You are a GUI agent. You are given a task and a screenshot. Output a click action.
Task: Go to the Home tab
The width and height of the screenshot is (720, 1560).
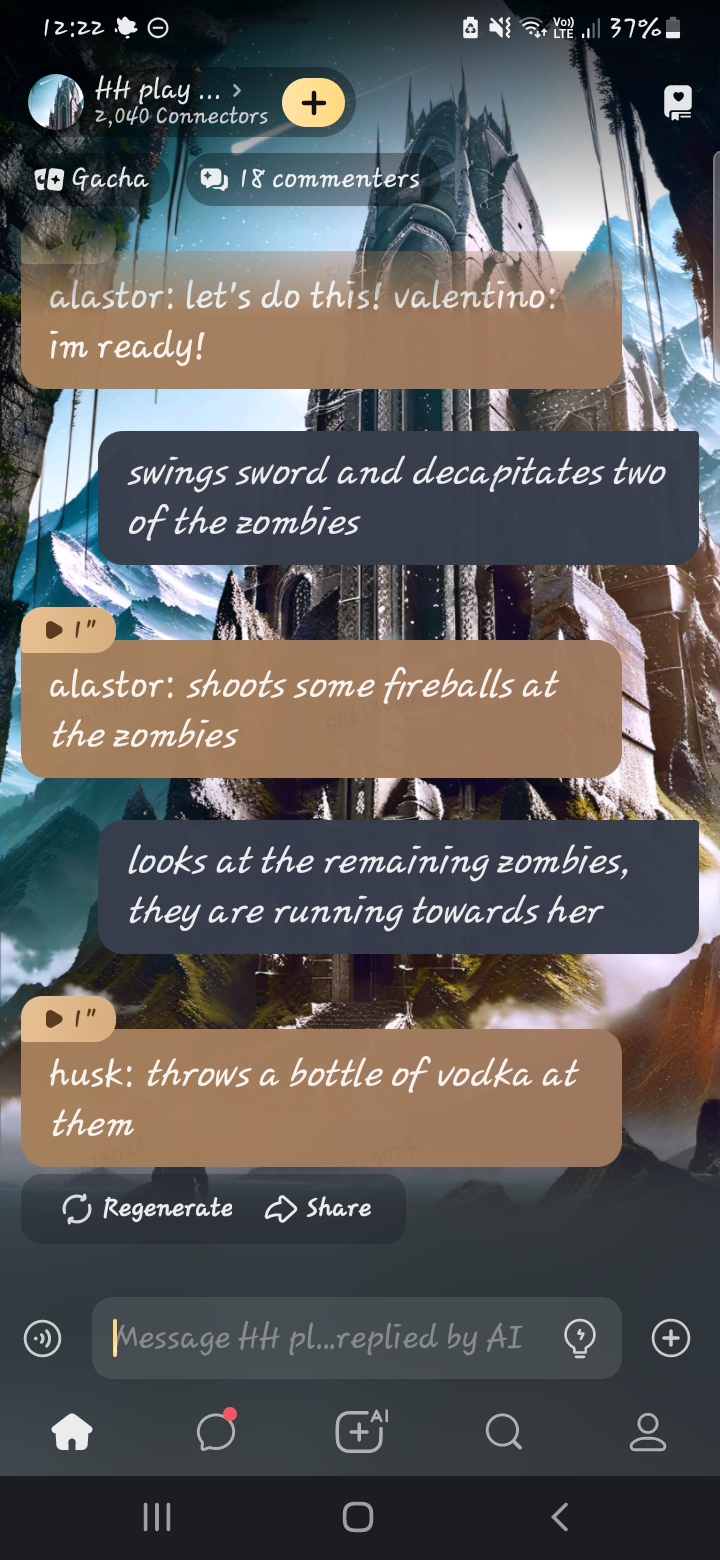click(72, 1433)
